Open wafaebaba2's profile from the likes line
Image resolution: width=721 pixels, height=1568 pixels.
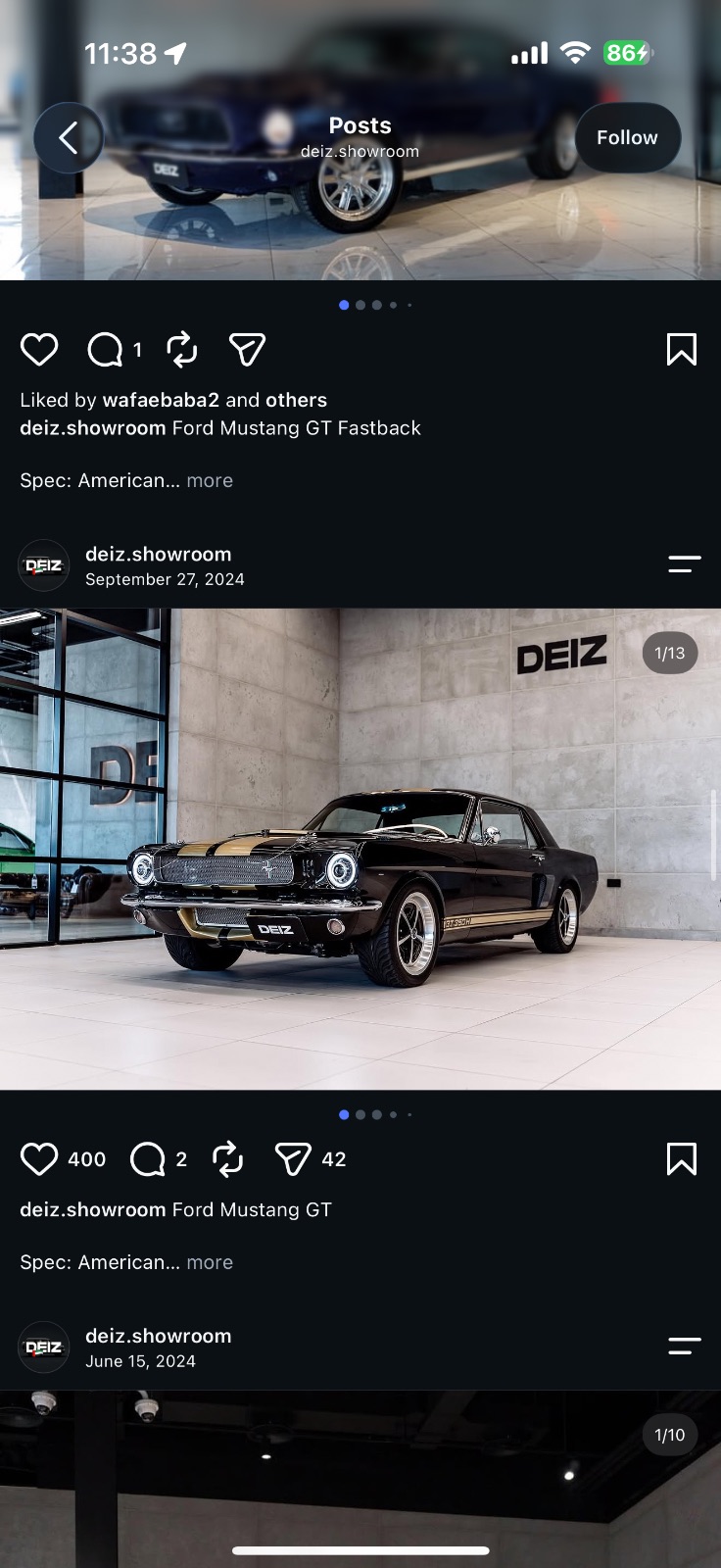click(161, 400)
